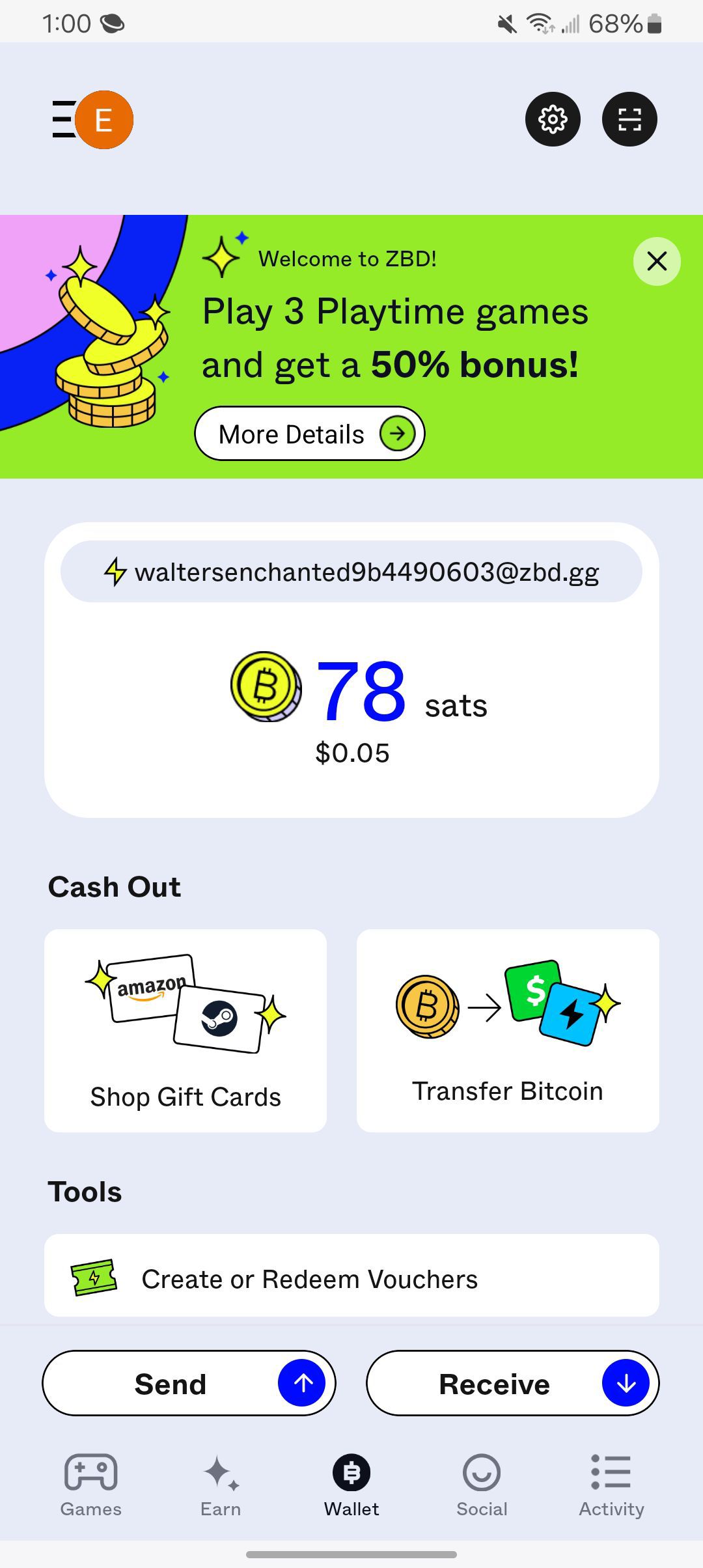Tap the Receive button
703x1568 pixels.
(x=512, y=1383)
